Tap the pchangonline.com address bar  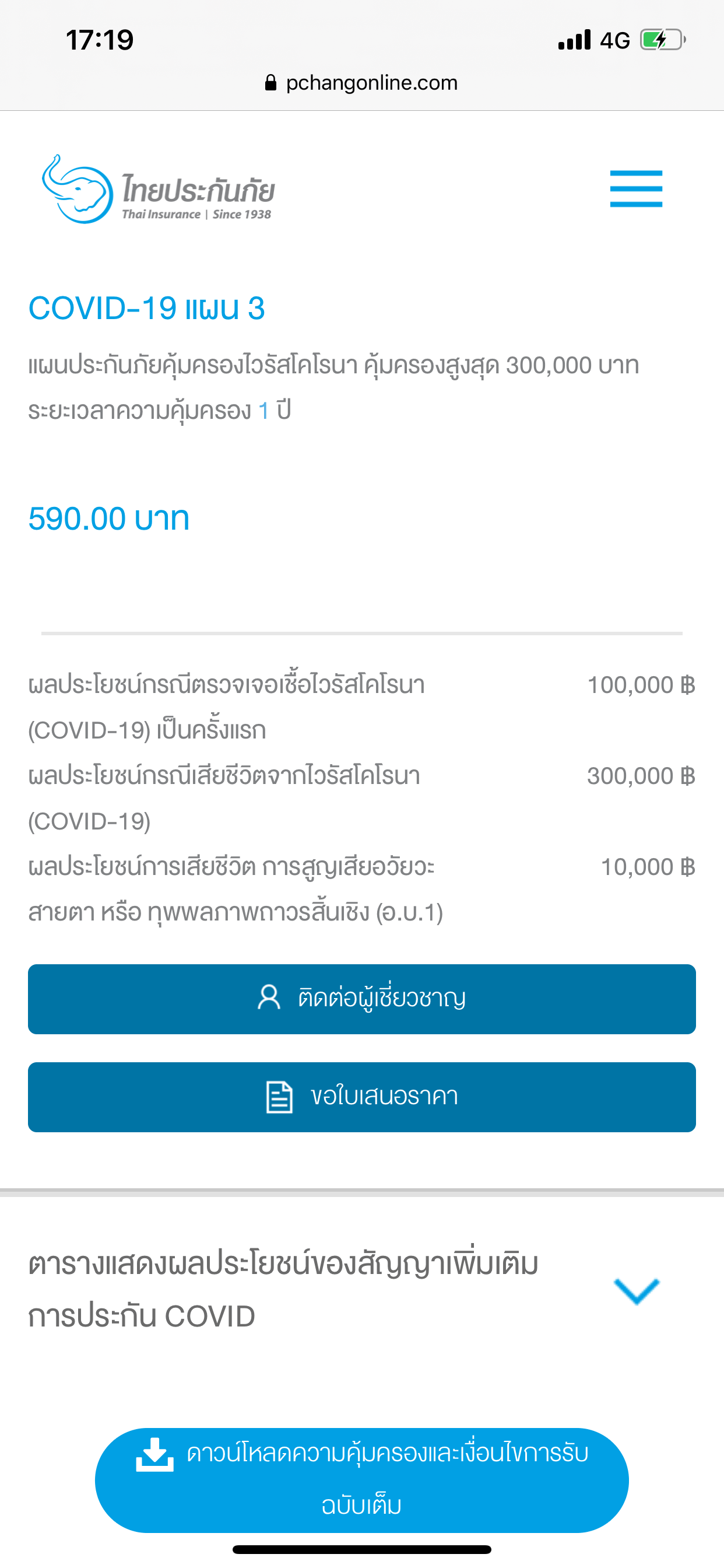(x=362, y=83)
